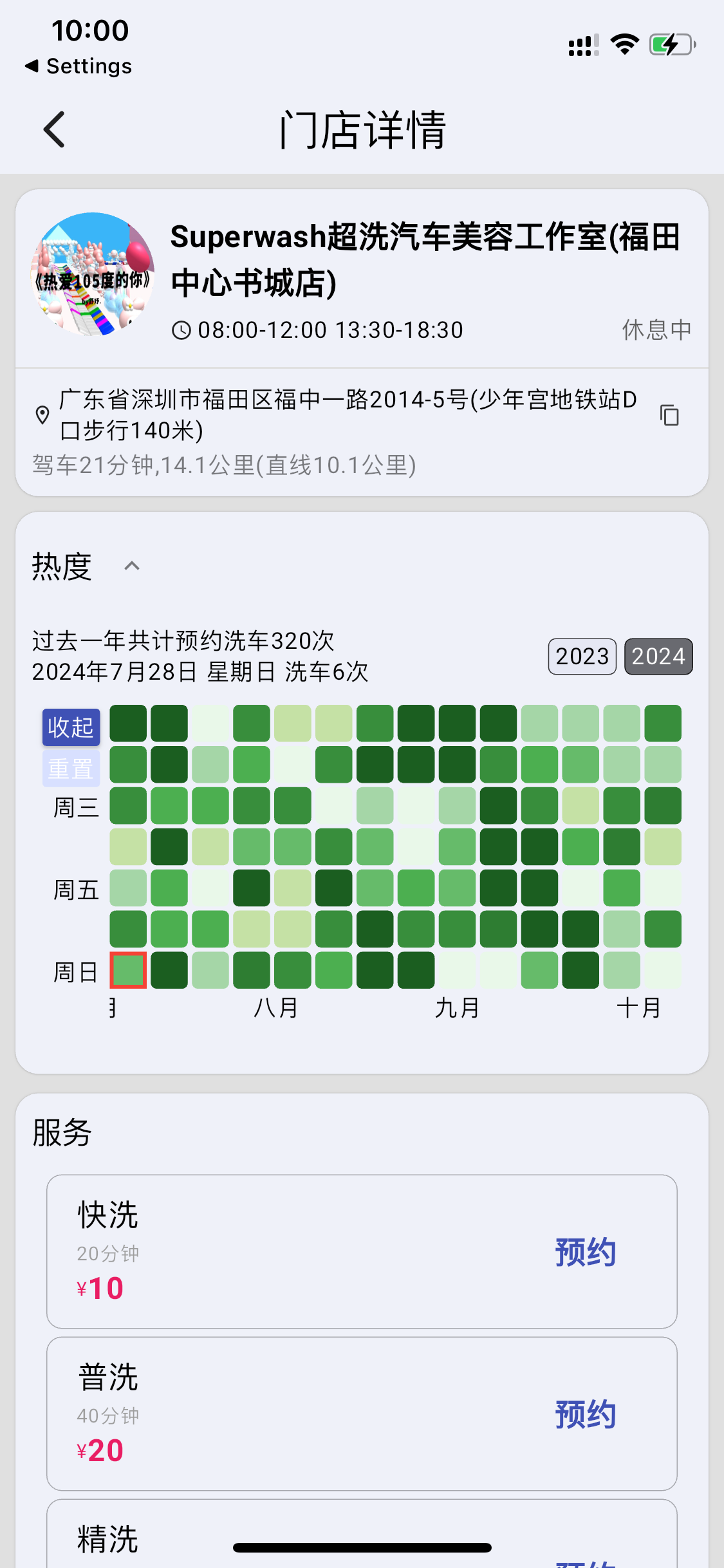Viewport: 724px width, 1568px height.
Task: Book the 快洗 service with 预约
Action: coord(585,1253)
